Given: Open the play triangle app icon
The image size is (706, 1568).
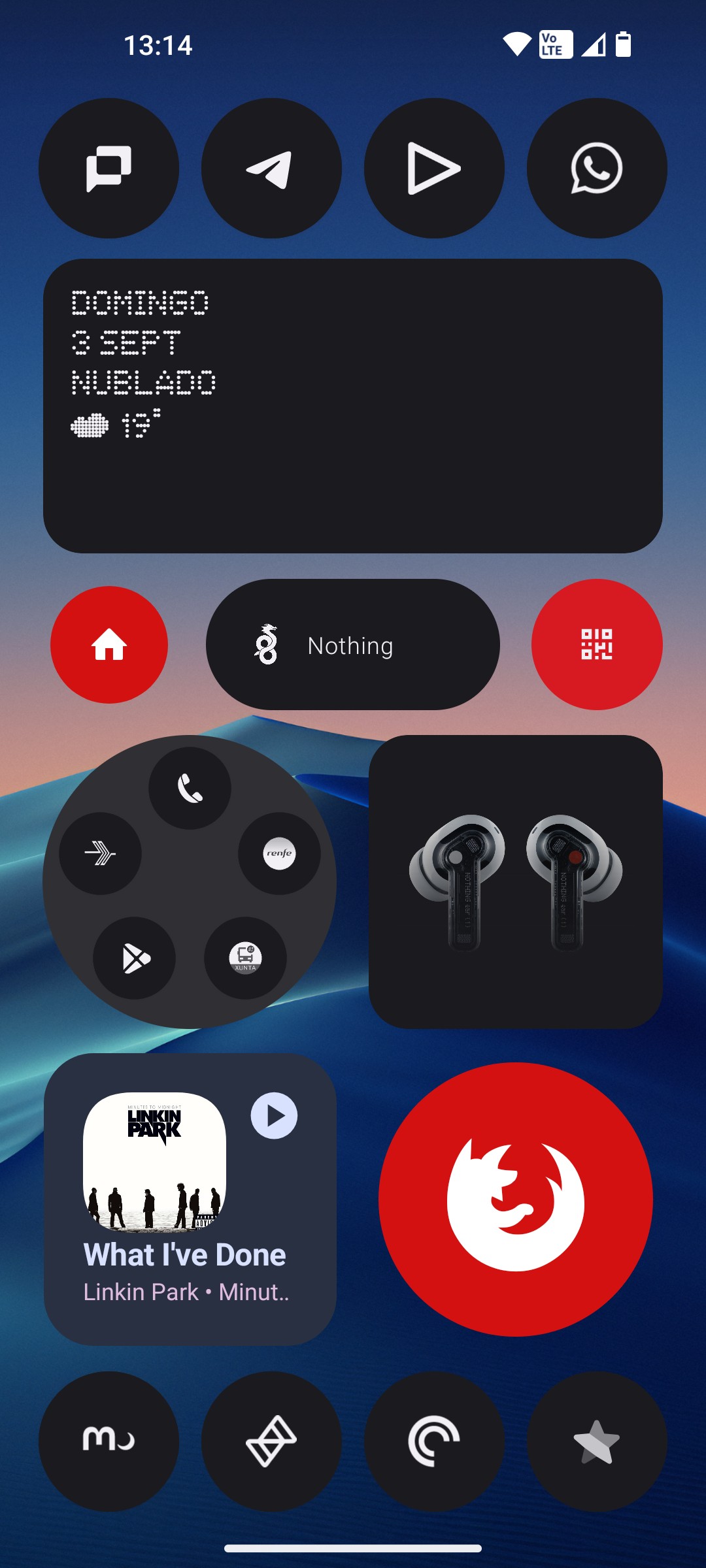Looking at the screenshot, I should 434,169.
